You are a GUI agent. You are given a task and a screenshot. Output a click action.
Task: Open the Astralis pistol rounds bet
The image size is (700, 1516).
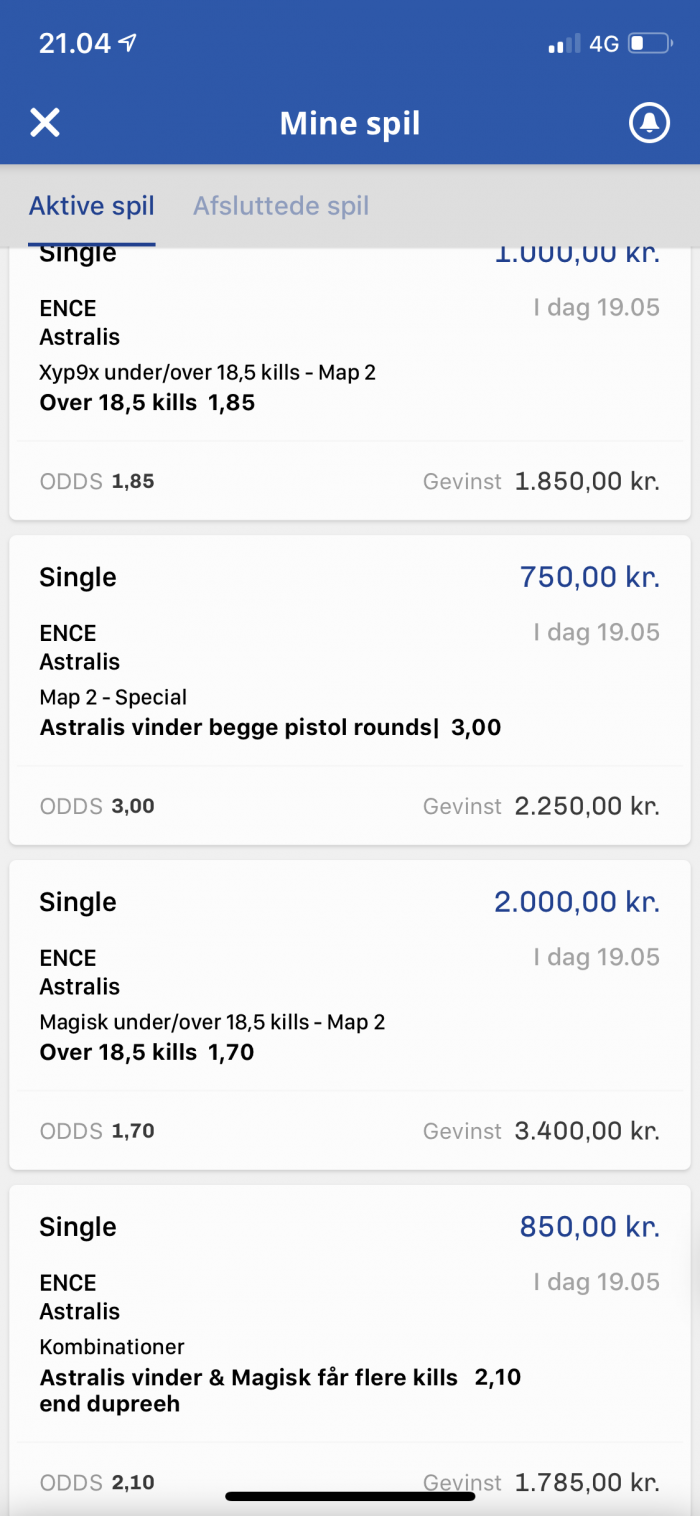coord(350,690)
